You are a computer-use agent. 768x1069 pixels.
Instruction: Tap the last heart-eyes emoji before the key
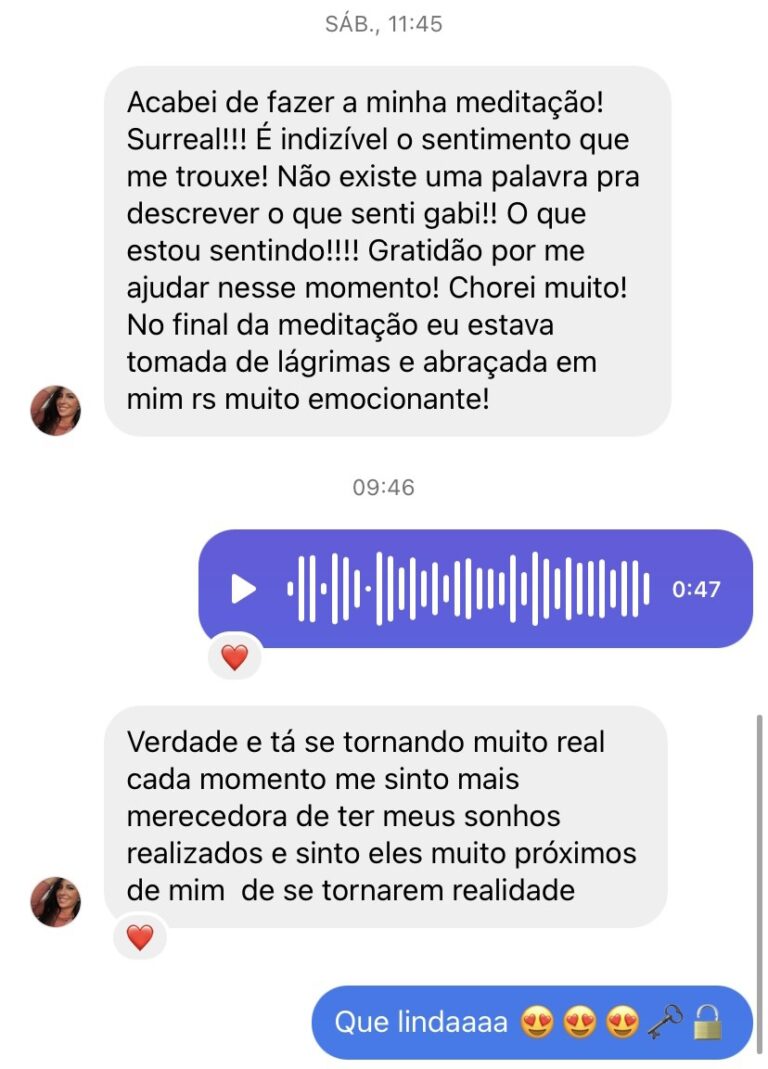point(622,1021)
